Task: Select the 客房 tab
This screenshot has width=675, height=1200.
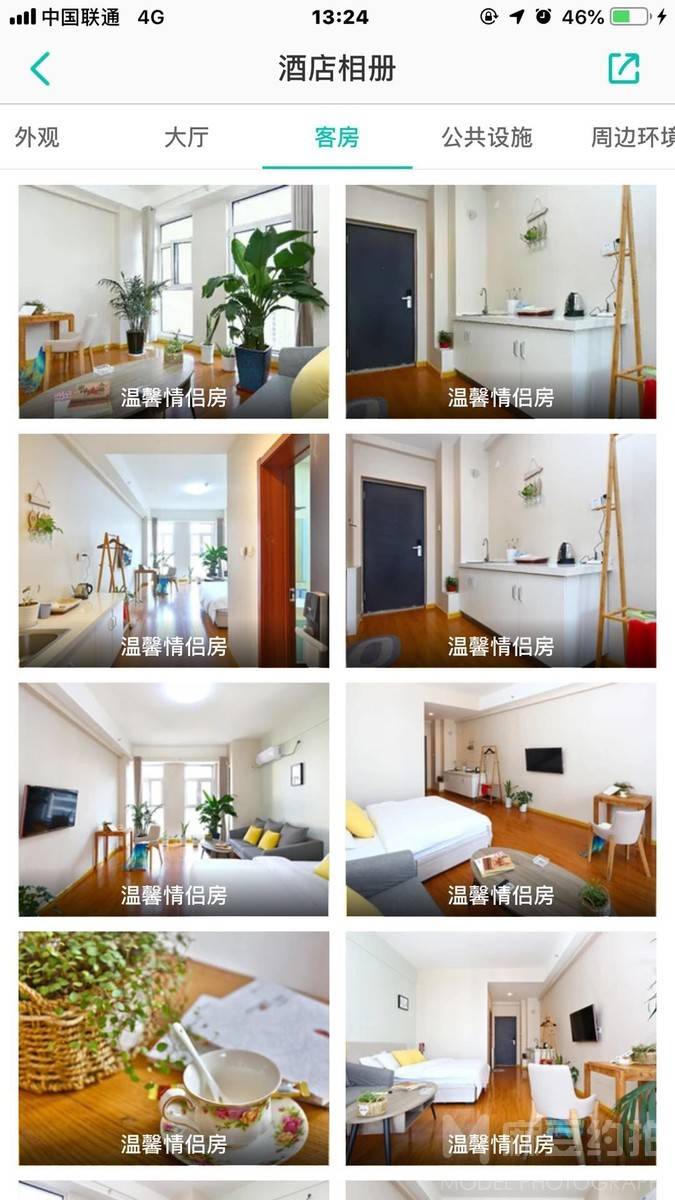Action: pos(336,137)
